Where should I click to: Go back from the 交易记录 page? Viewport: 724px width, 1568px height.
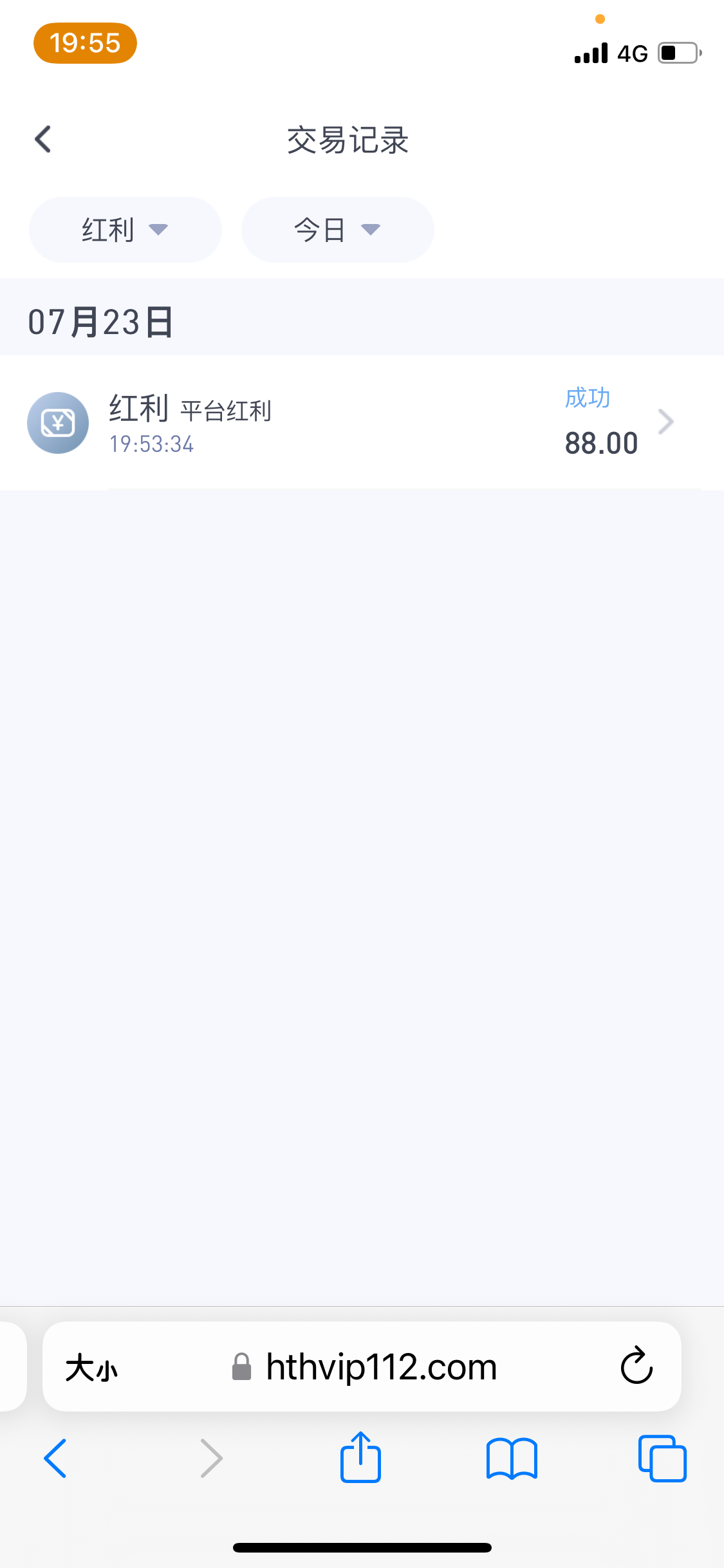(x=43, y=139)
